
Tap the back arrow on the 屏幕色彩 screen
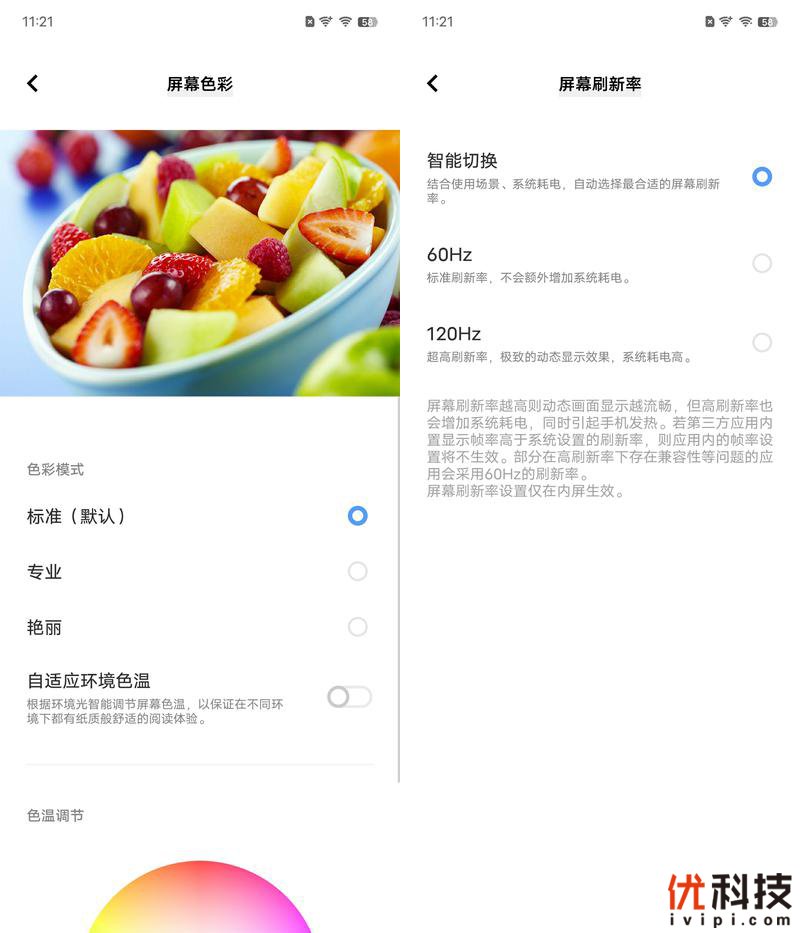(x=32, y=84)
